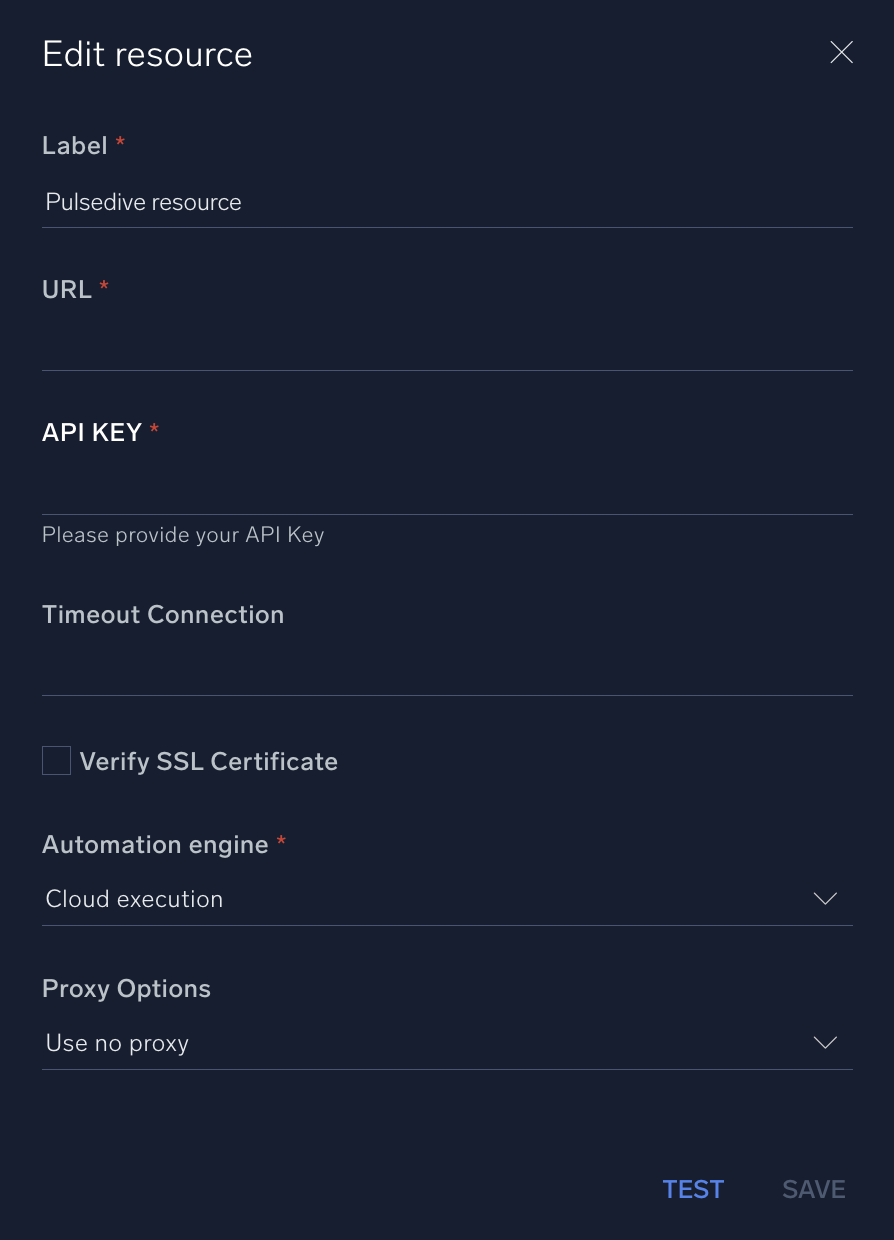
Task: Click the Automation engine dropdown chevron
Action: 825,899
